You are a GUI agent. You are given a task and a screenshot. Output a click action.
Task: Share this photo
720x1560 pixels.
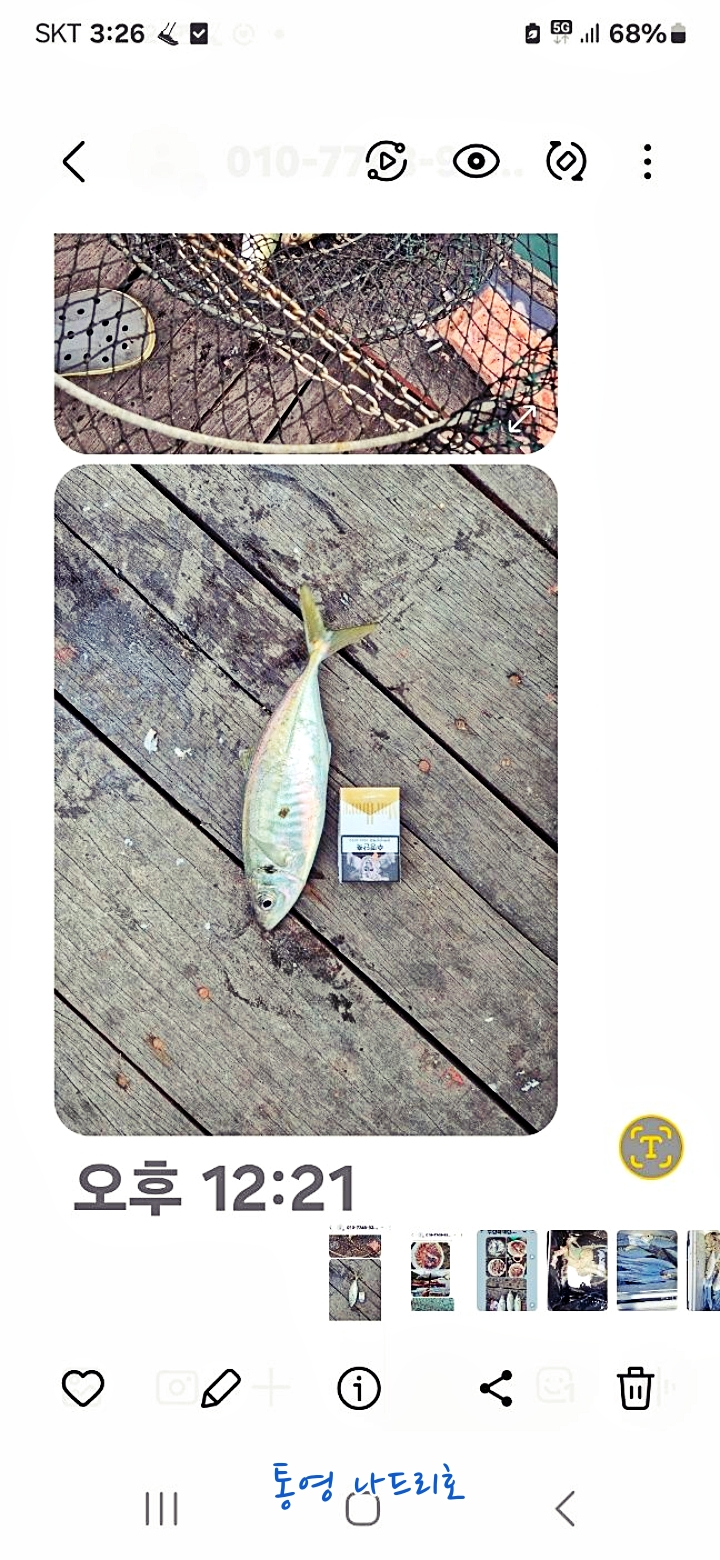point(496,1388)
